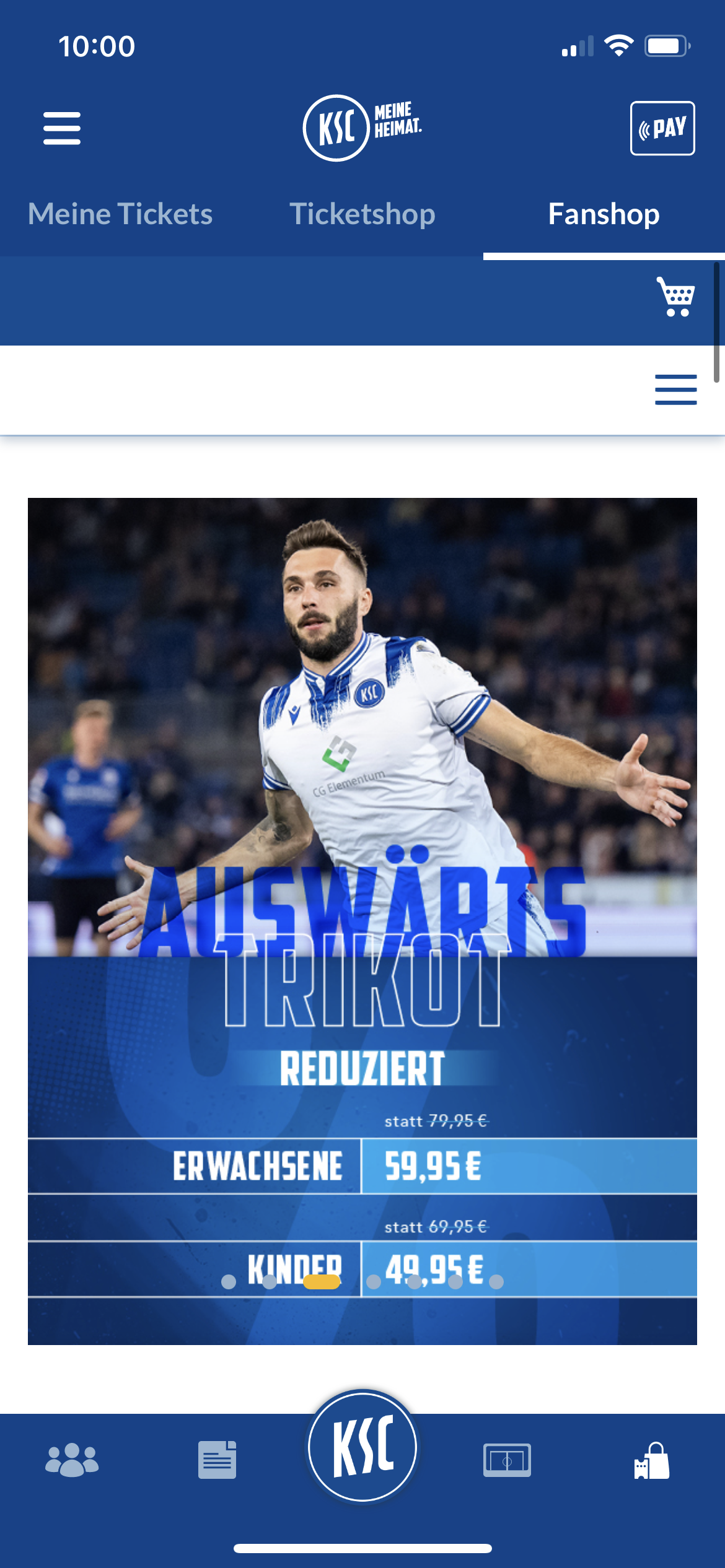Switch to Ticketshop tab
The height and width of the screenshot is (1568, 725).
362,214
